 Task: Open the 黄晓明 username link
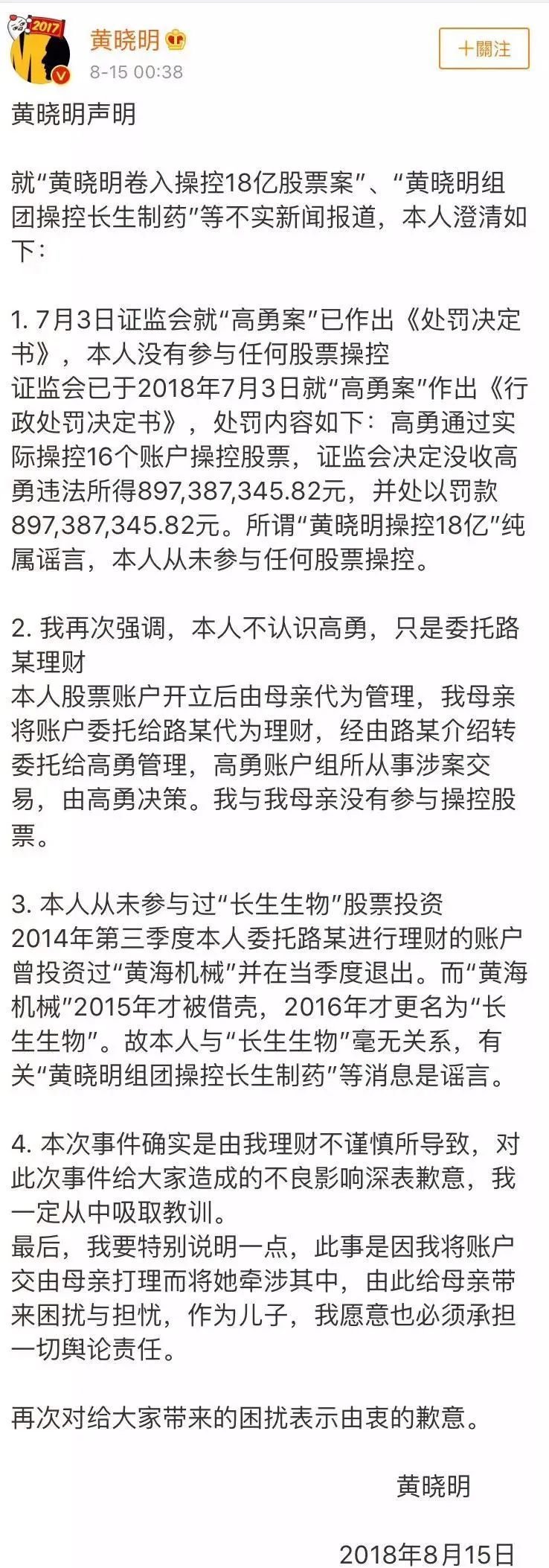[125, 39]
